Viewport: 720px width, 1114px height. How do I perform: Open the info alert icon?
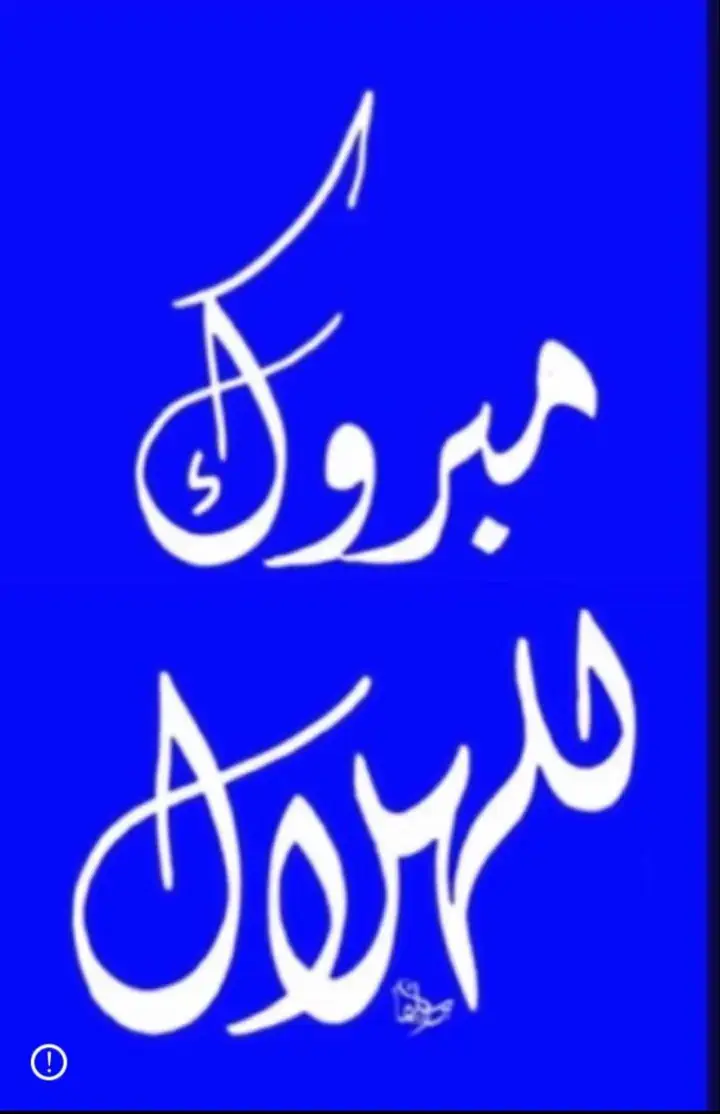coord(49,1062)
